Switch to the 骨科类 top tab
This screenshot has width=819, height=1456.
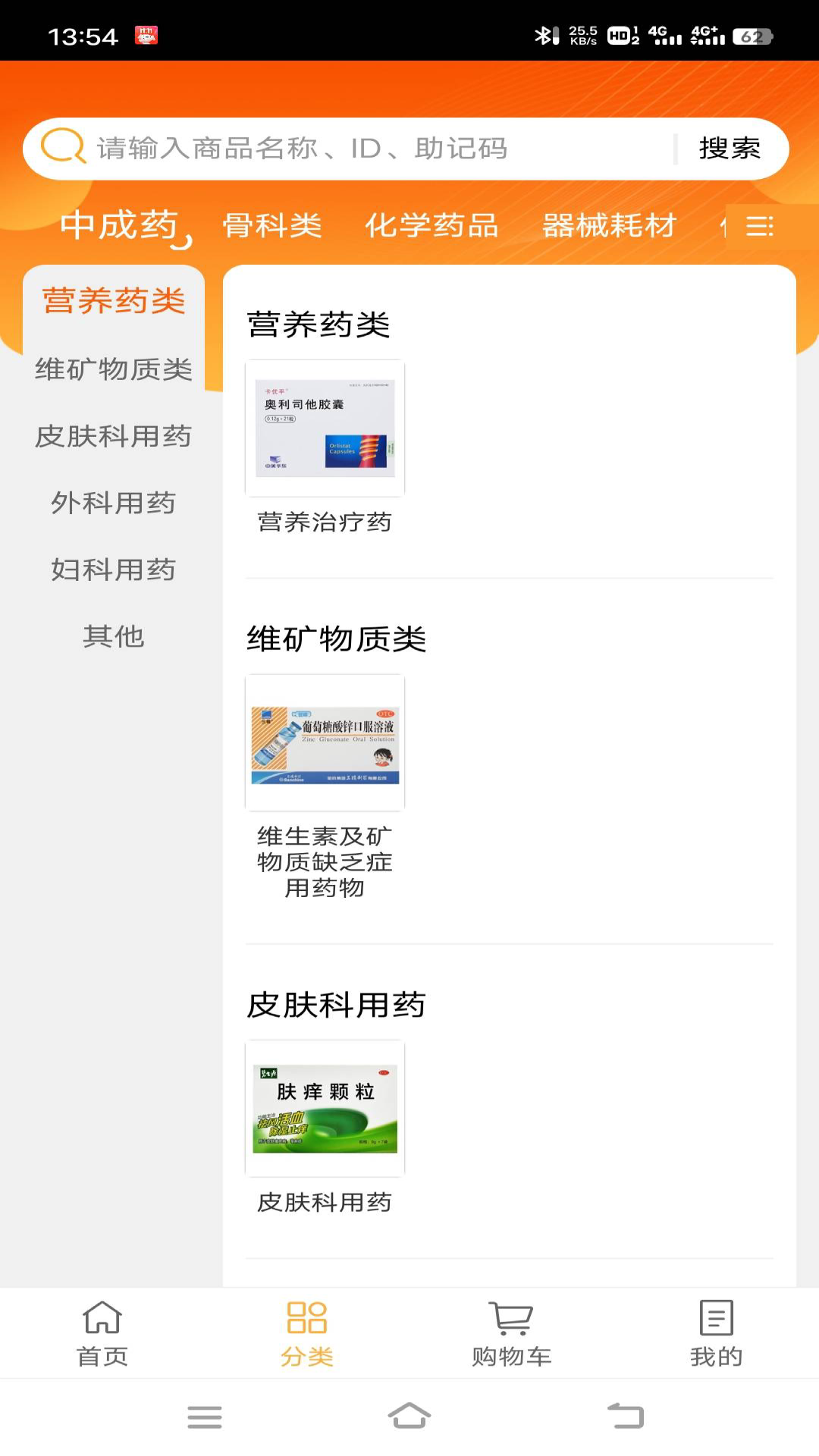[271, 225]
